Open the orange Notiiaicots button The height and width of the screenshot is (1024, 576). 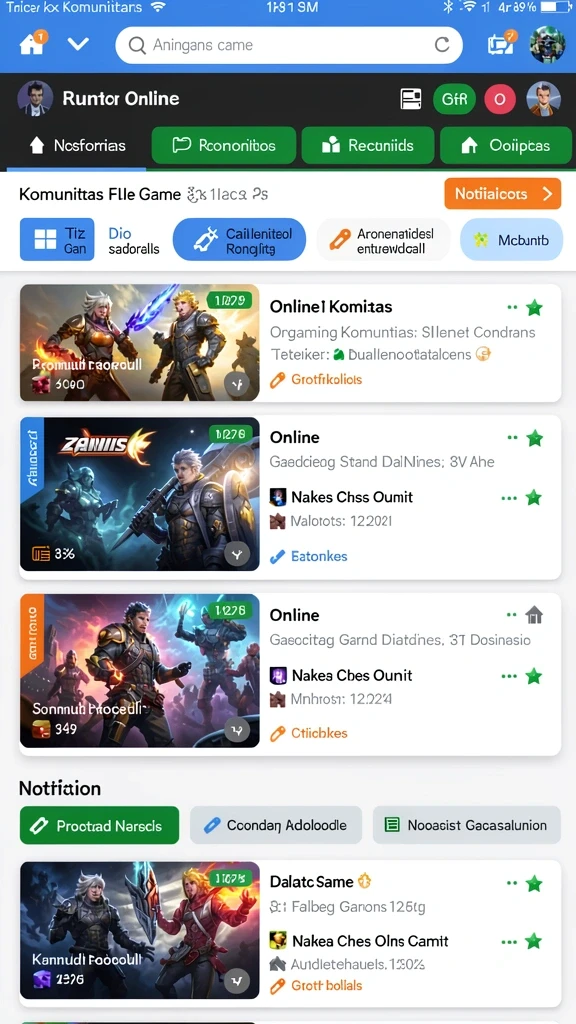coord(503,194)
